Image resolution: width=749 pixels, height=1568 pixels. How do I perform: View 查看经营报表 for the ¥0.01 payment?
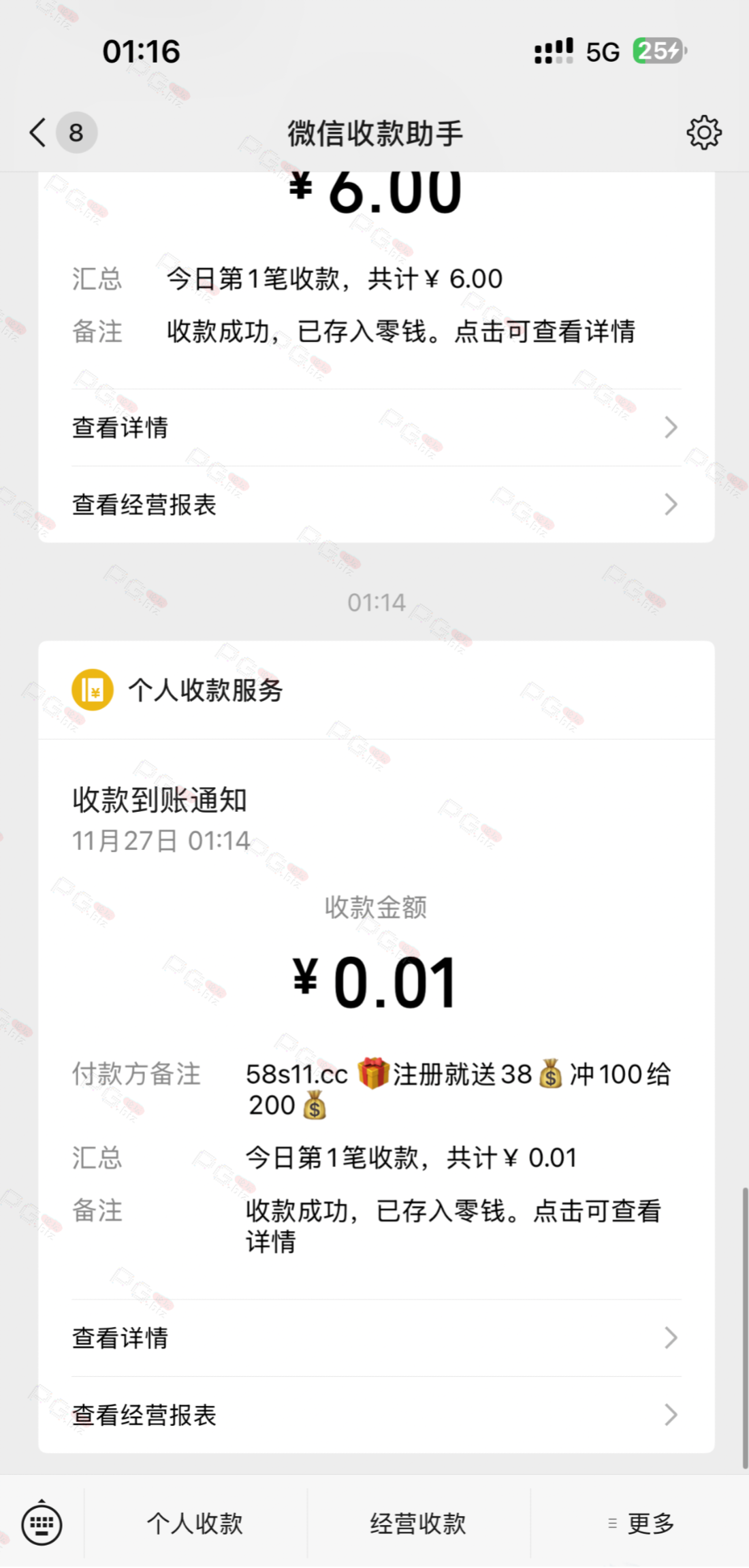pos(376,1416)
